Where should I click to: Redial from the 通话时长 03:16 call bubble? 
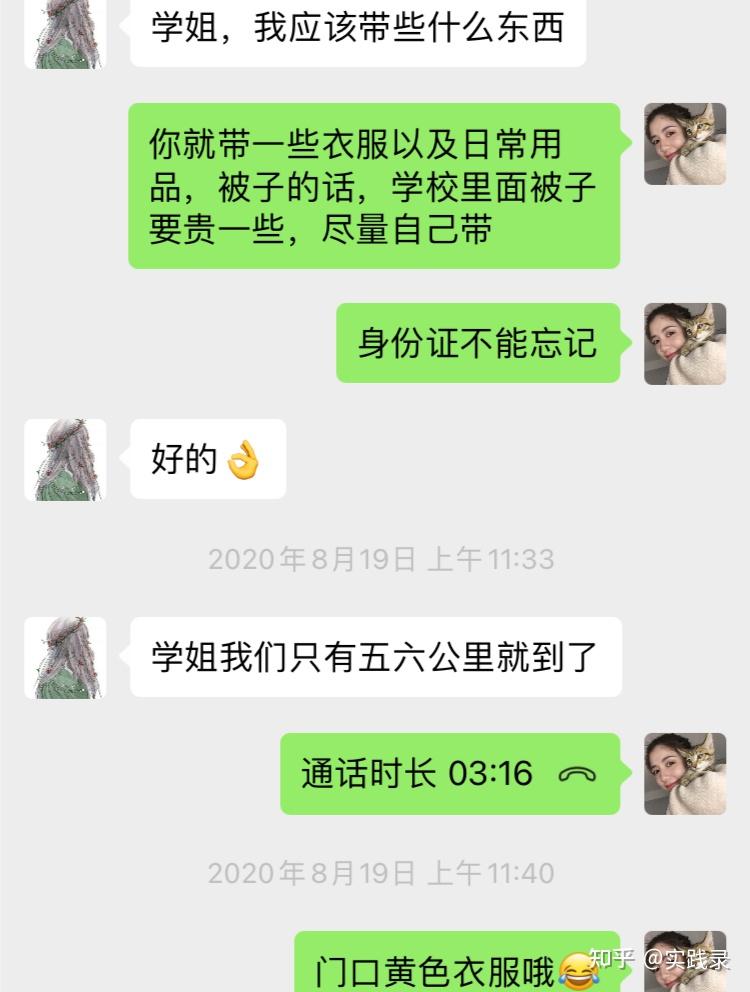(x=449, y=773)
